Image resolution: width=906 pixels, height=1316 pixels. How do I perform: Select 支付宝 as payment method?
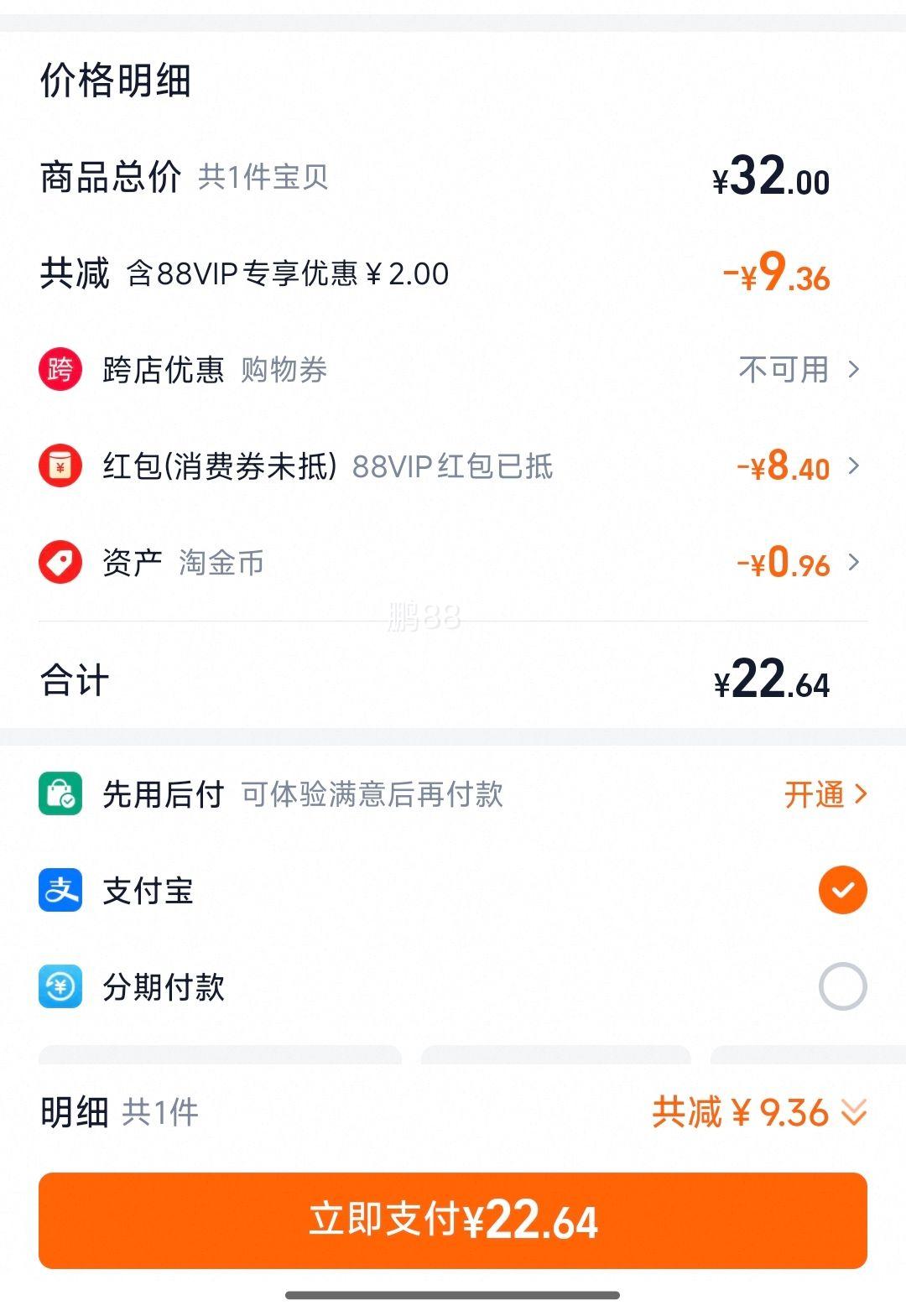click(x=842, y=890)
